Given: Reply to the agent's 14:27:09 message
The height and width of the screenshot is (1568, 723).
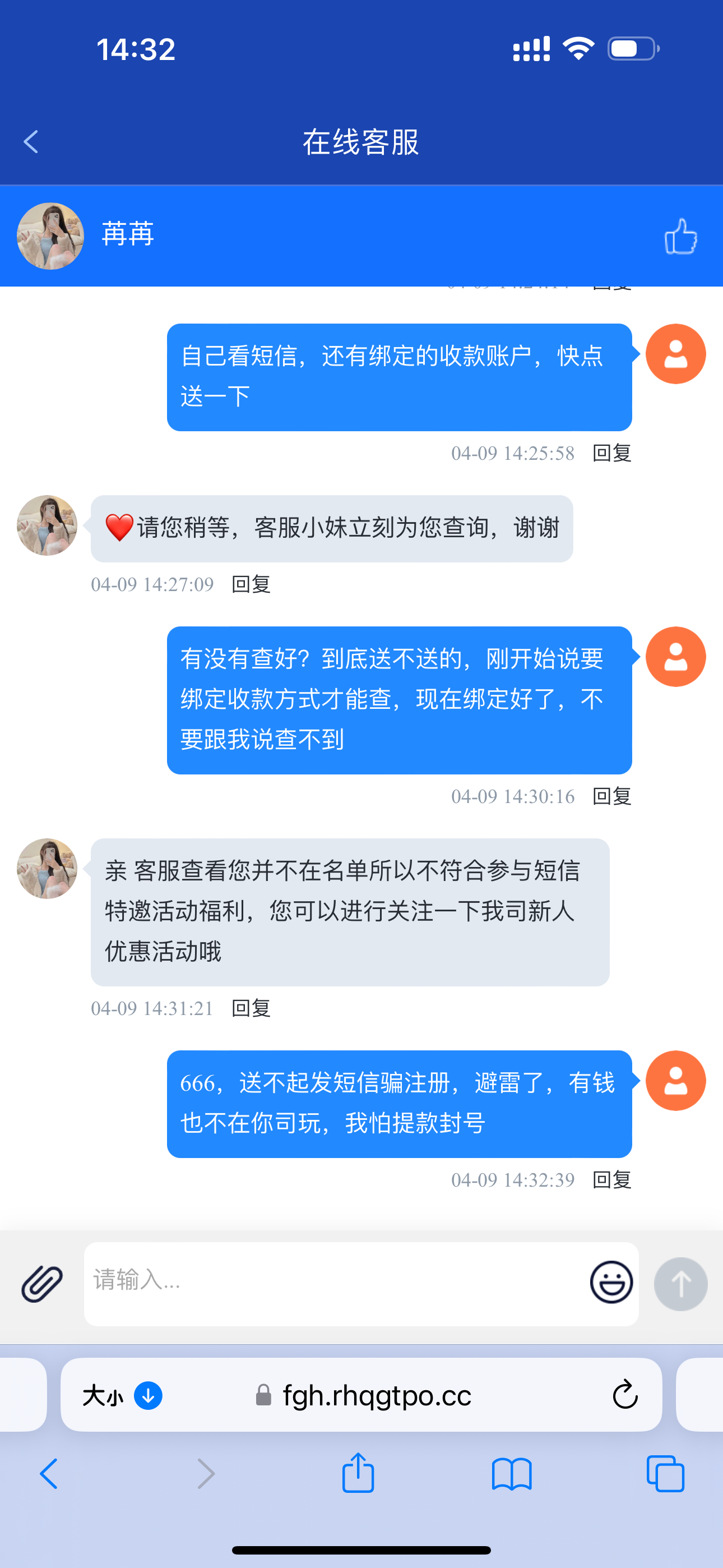Looking at the screenshot, I should pos(251,584).
